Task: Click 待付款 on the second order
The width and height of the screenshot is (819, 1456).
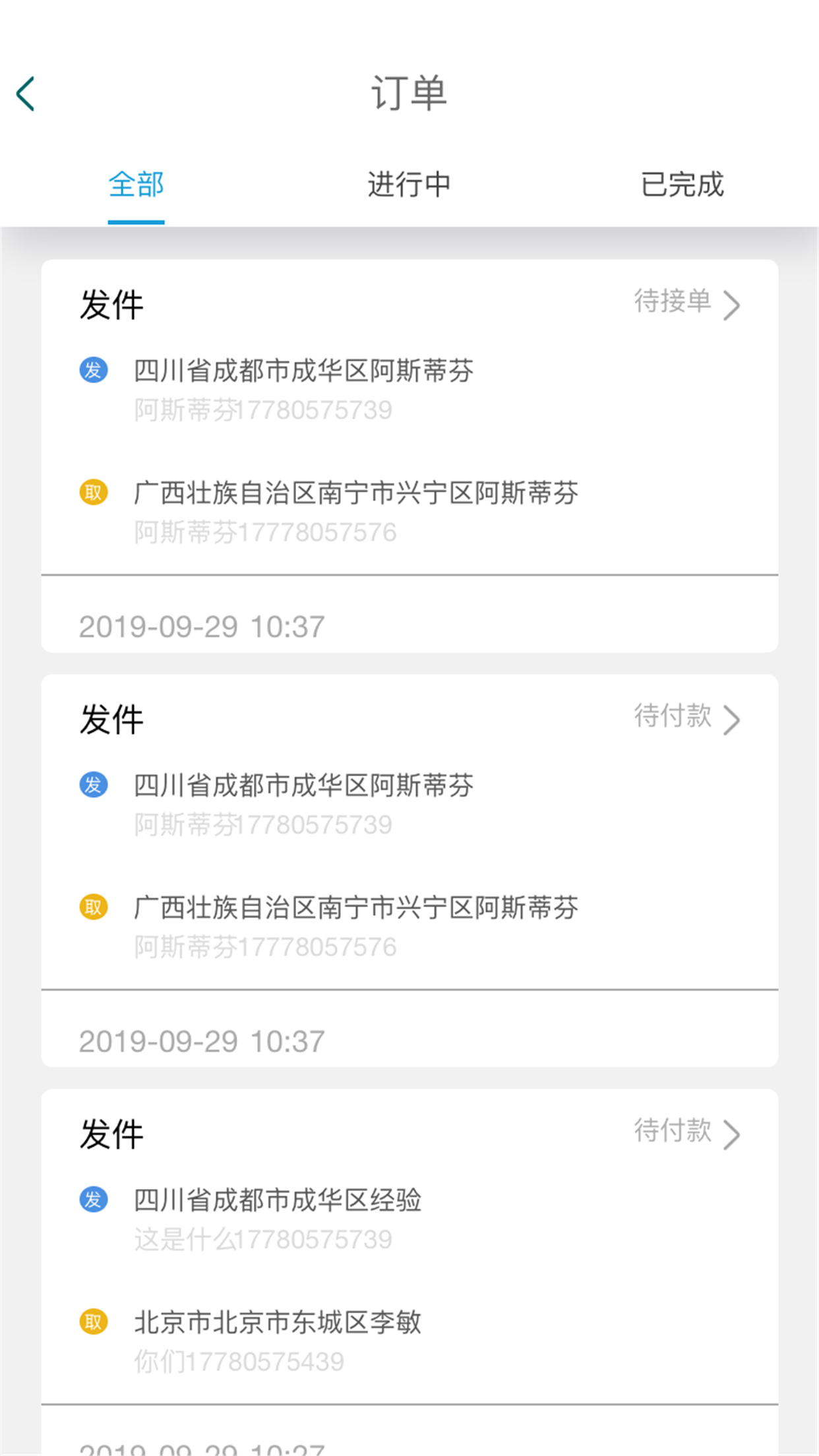Action: (673, 718)
